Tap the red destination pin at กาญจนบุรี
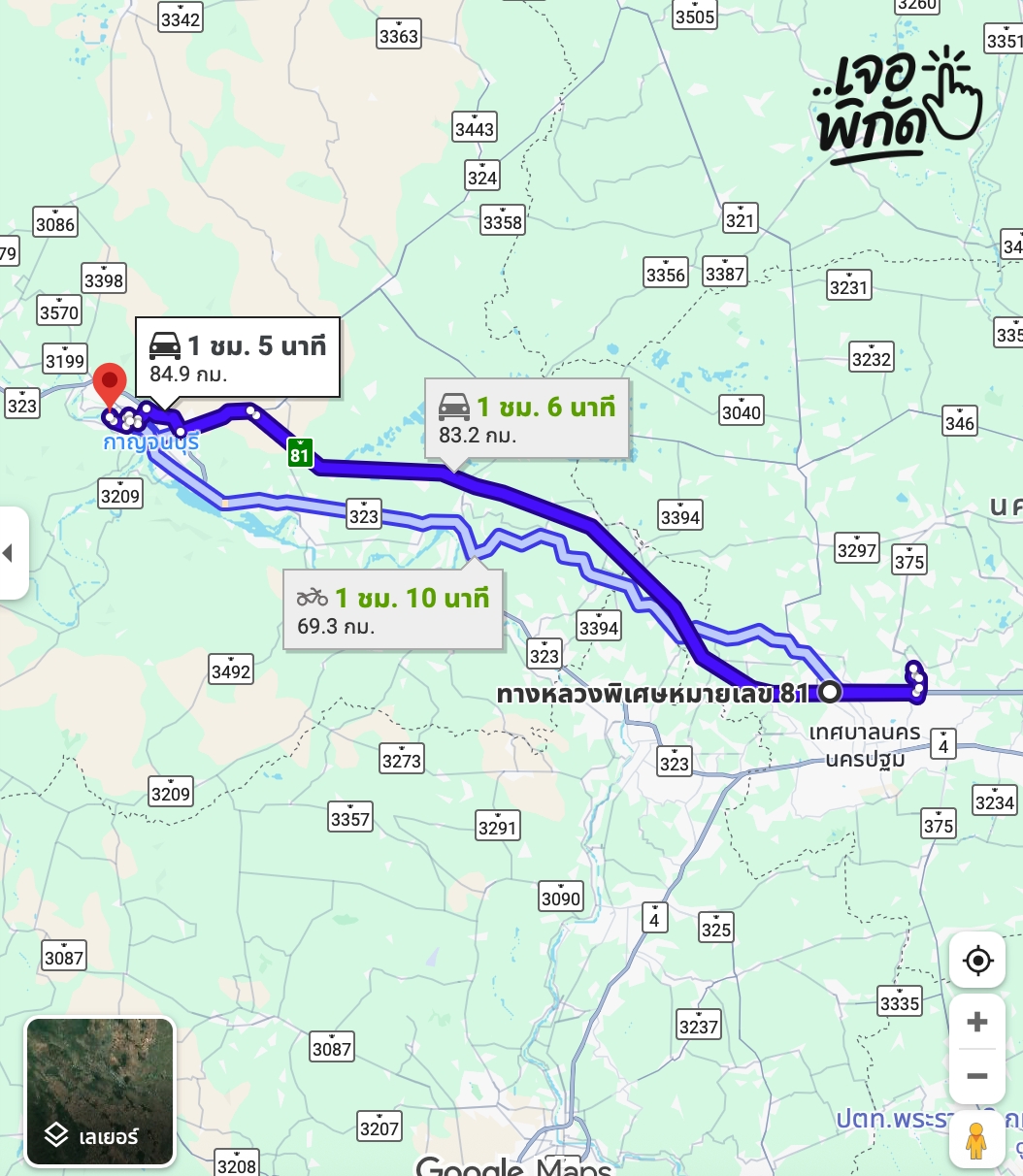The width and height of the screenshot is (1023, 1176). tap(110, 384)
